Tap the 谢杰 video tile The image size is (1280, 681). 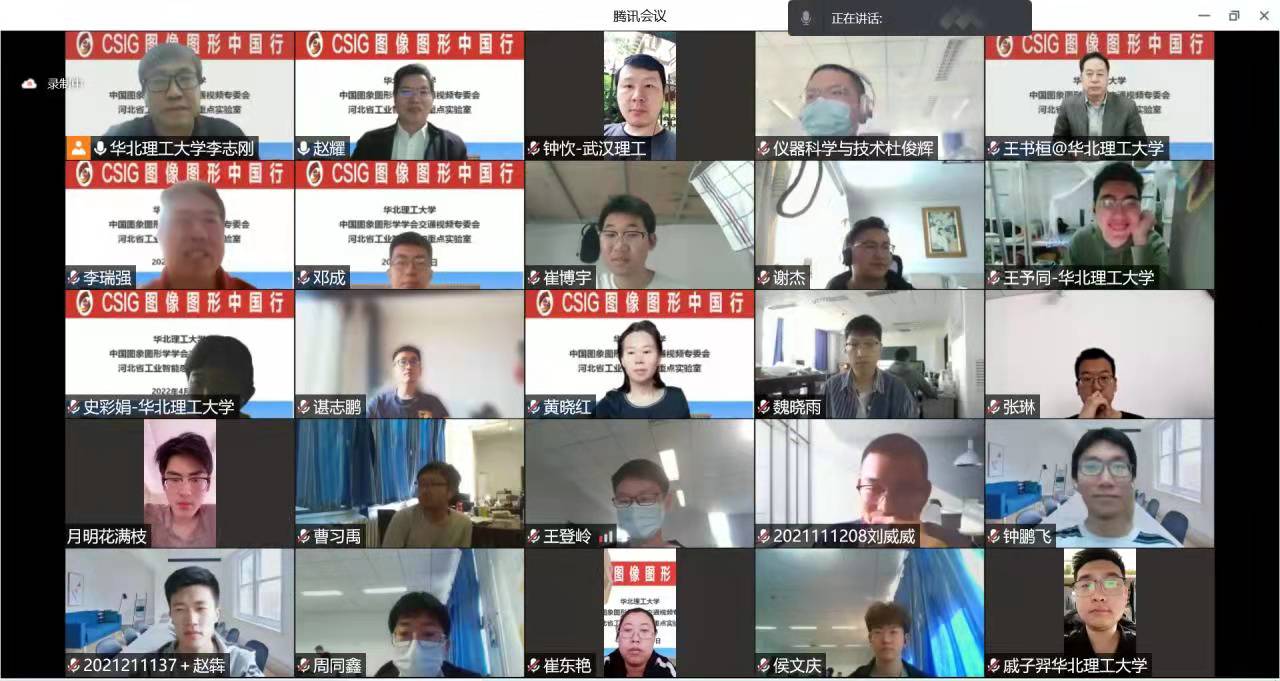point(869,225)
